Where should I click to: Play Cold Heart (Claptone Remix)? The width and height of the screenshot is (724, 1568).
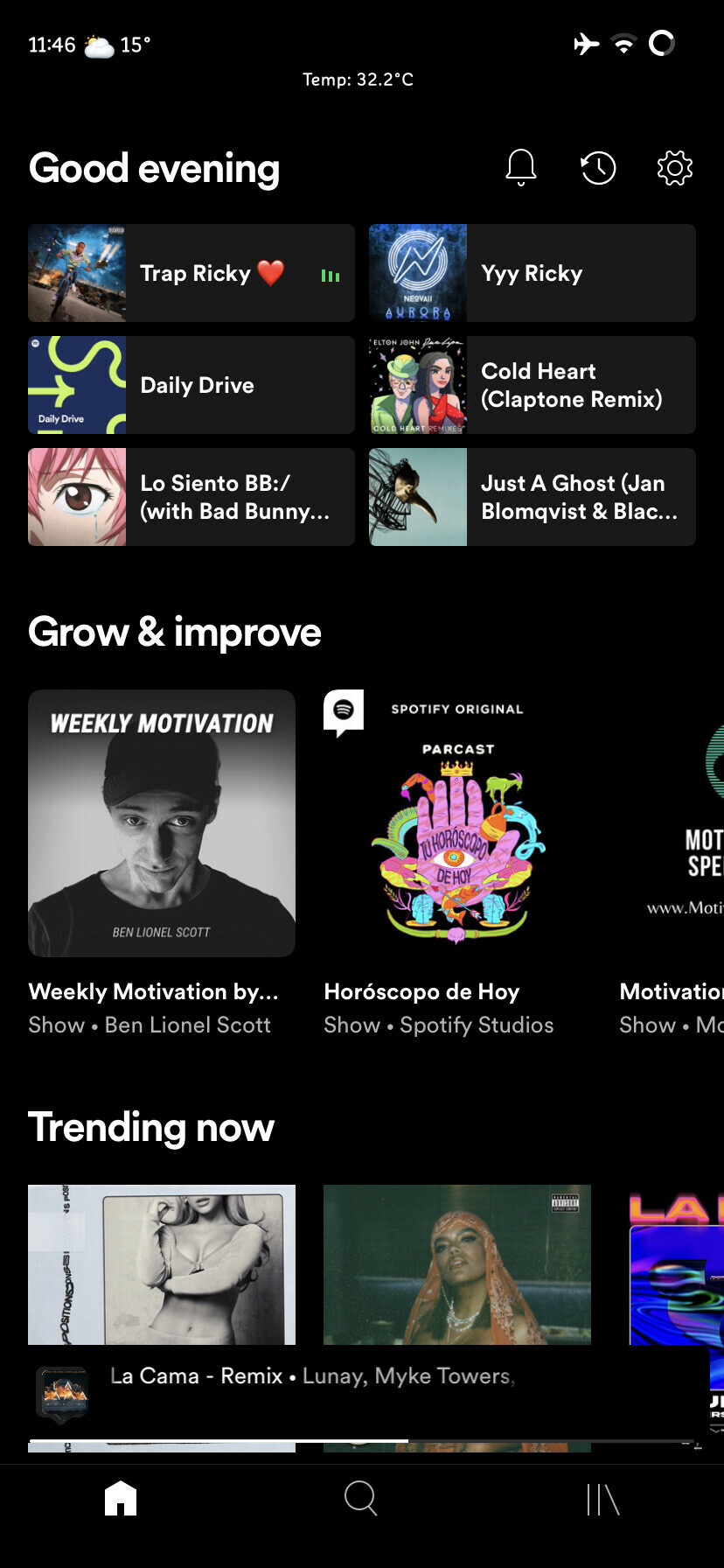[x=533, y=385]
